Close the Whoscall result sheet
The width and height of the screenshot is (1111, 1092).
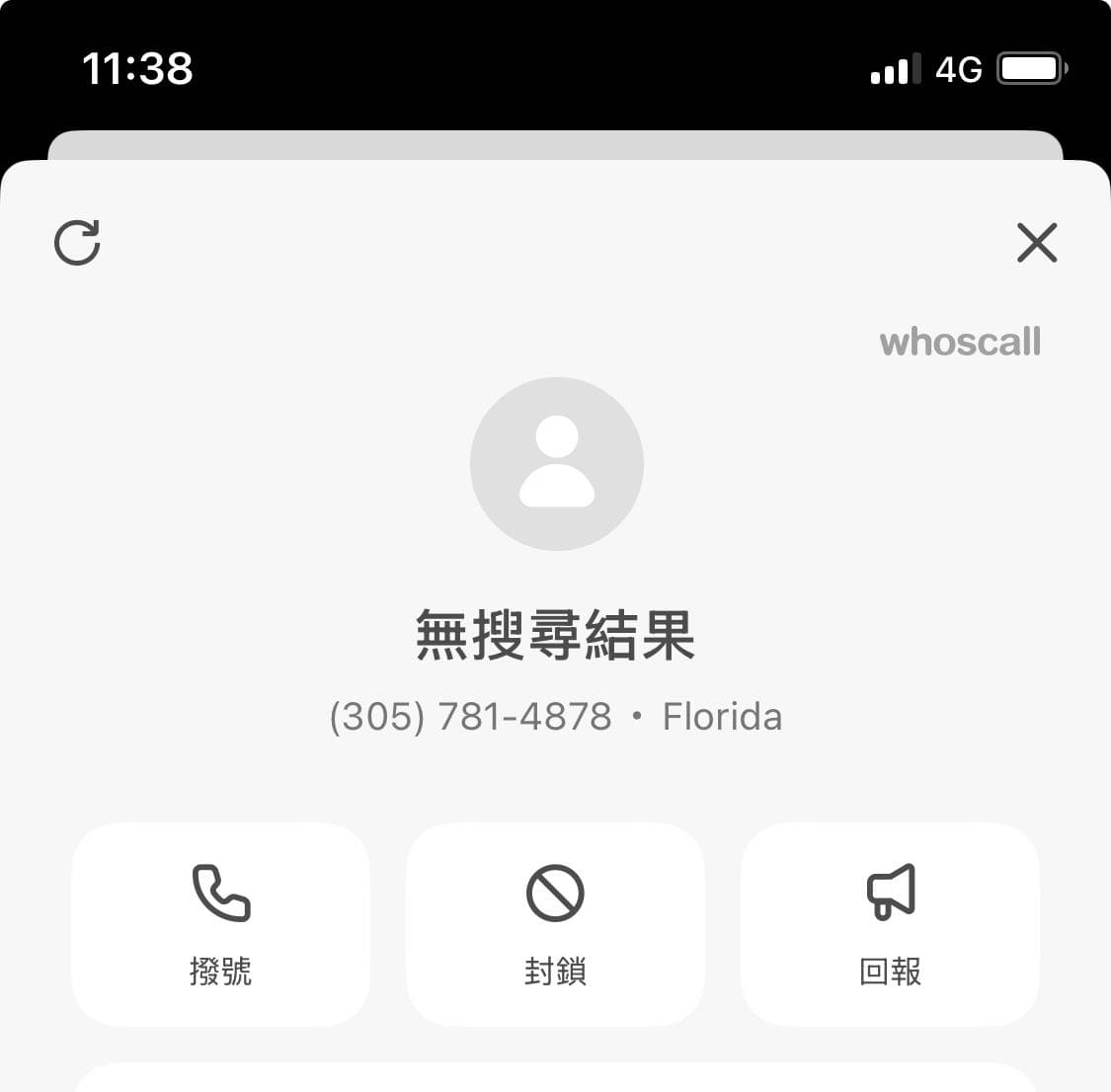(1036, 243)
